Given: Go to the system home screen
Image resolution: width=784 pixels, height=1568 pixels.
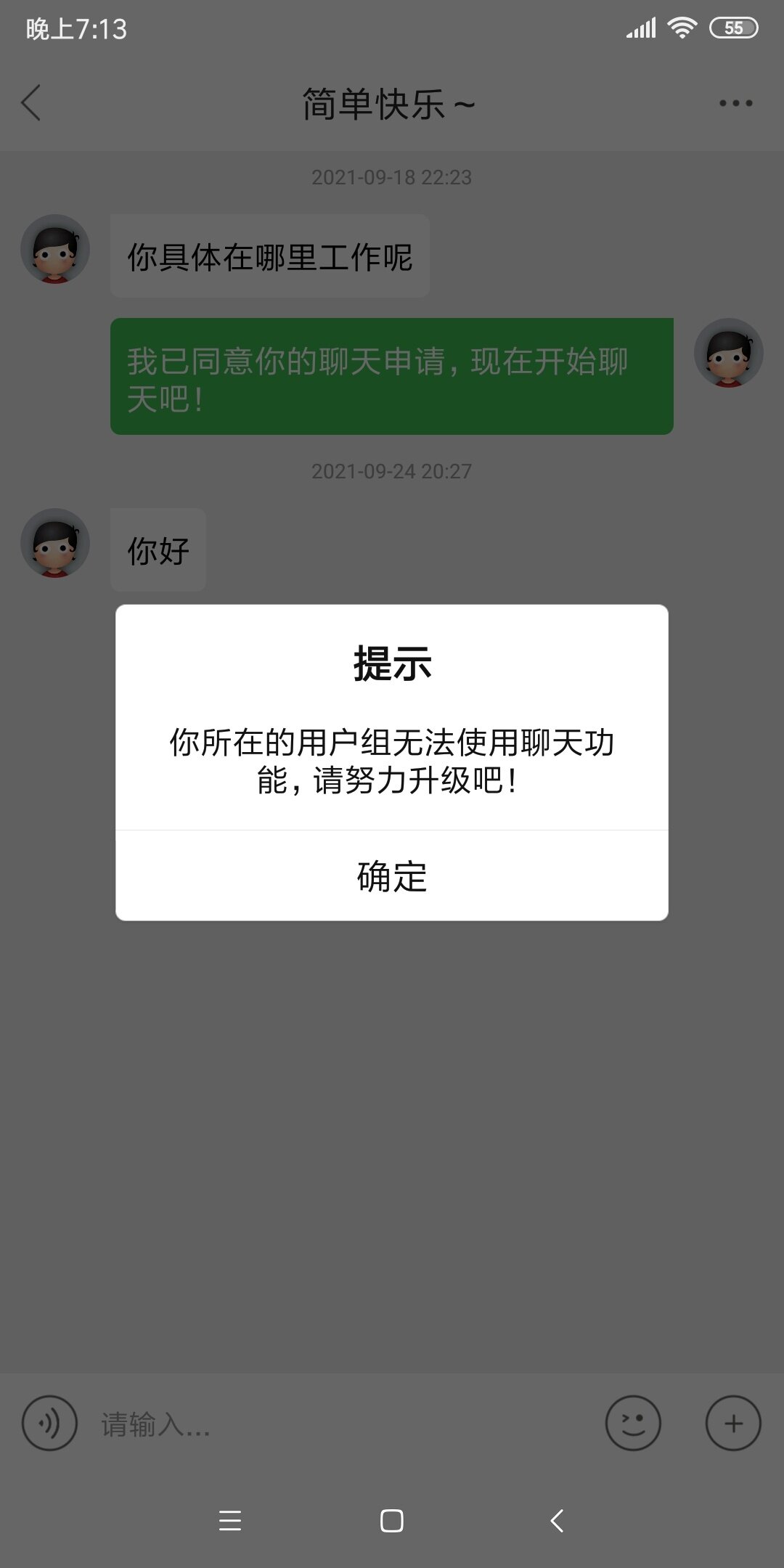Looking at the screenshot, I should (392, 1520).
